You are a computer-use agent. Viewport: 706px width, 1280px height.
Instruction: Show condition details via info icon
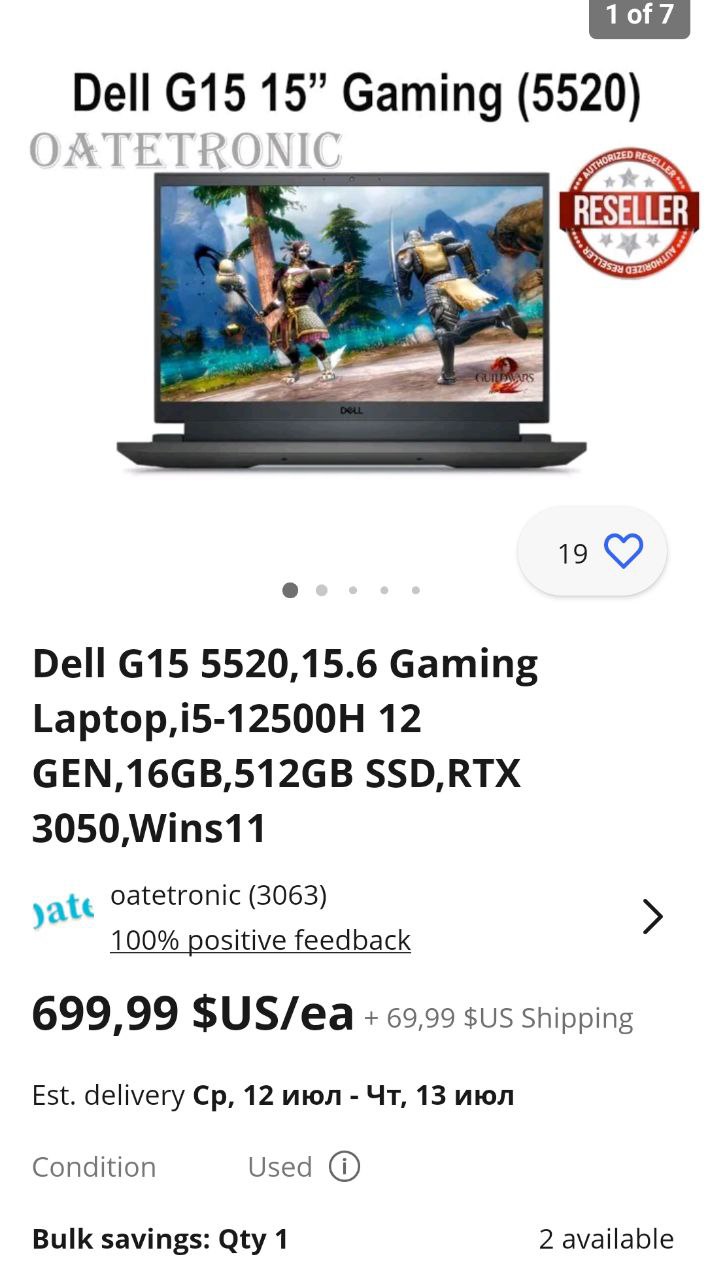(x=344, y=1166)
